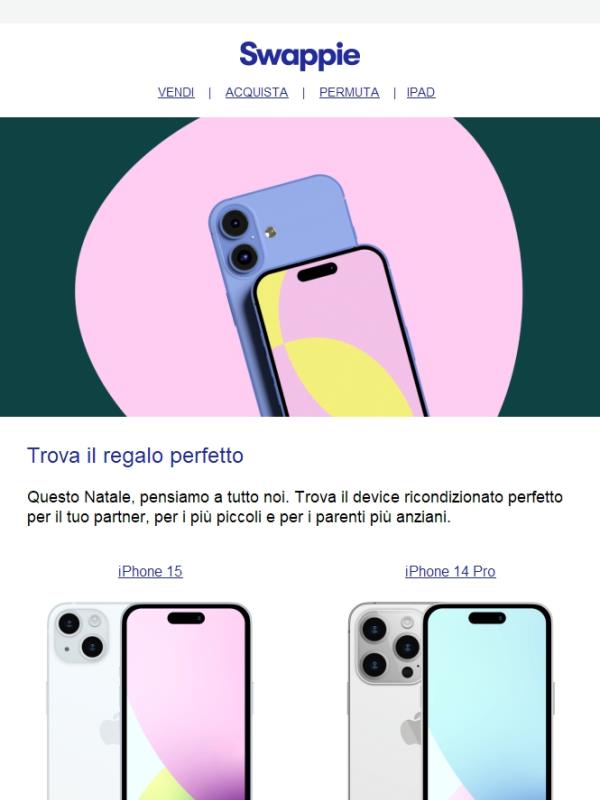Open the iPhone 14 Pro link
The height and width of the screenshot is (800, 600).
coord(450,572)
